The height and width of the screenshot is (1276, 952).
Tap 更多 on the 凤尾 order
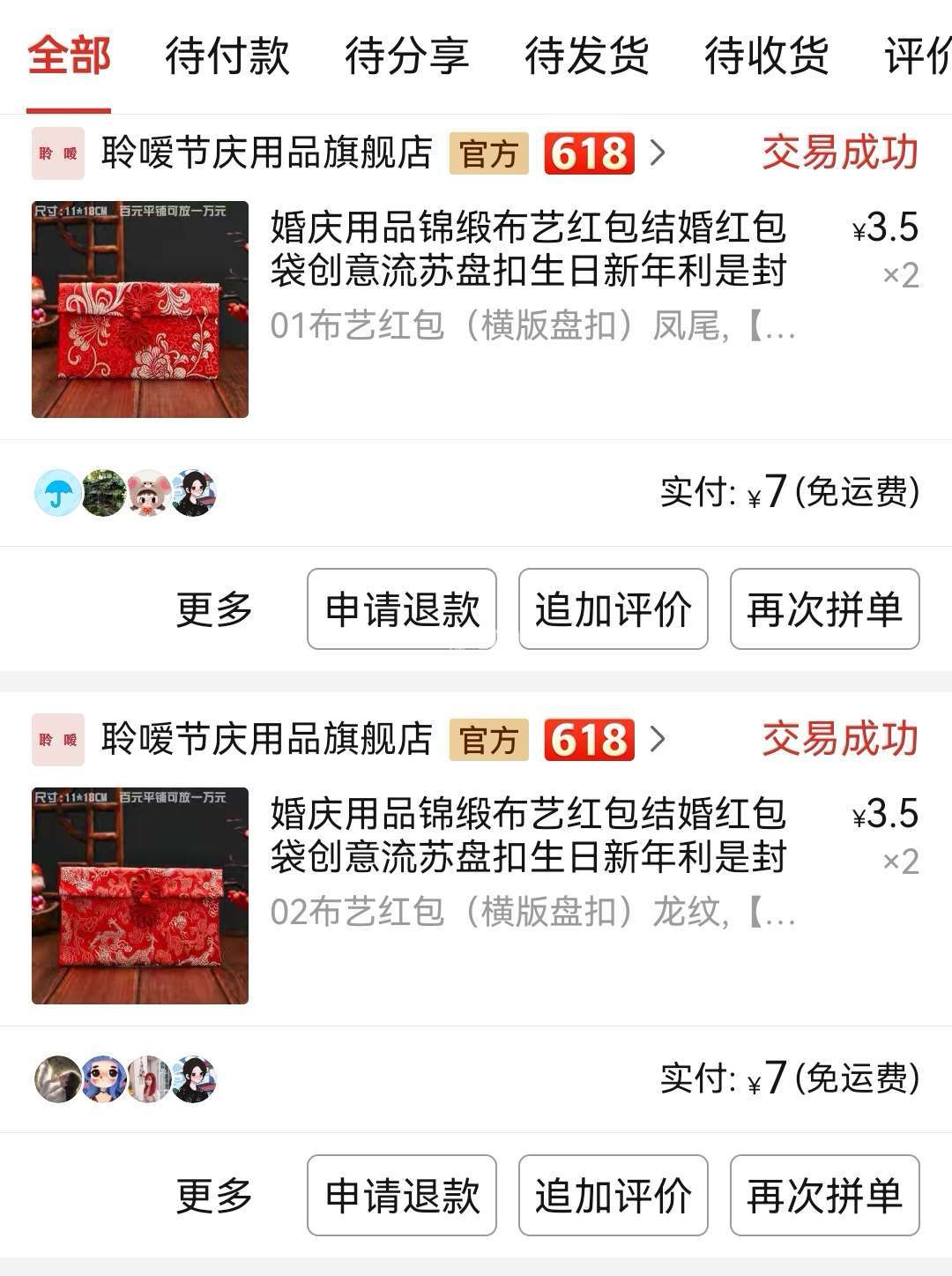pos(214,609)
